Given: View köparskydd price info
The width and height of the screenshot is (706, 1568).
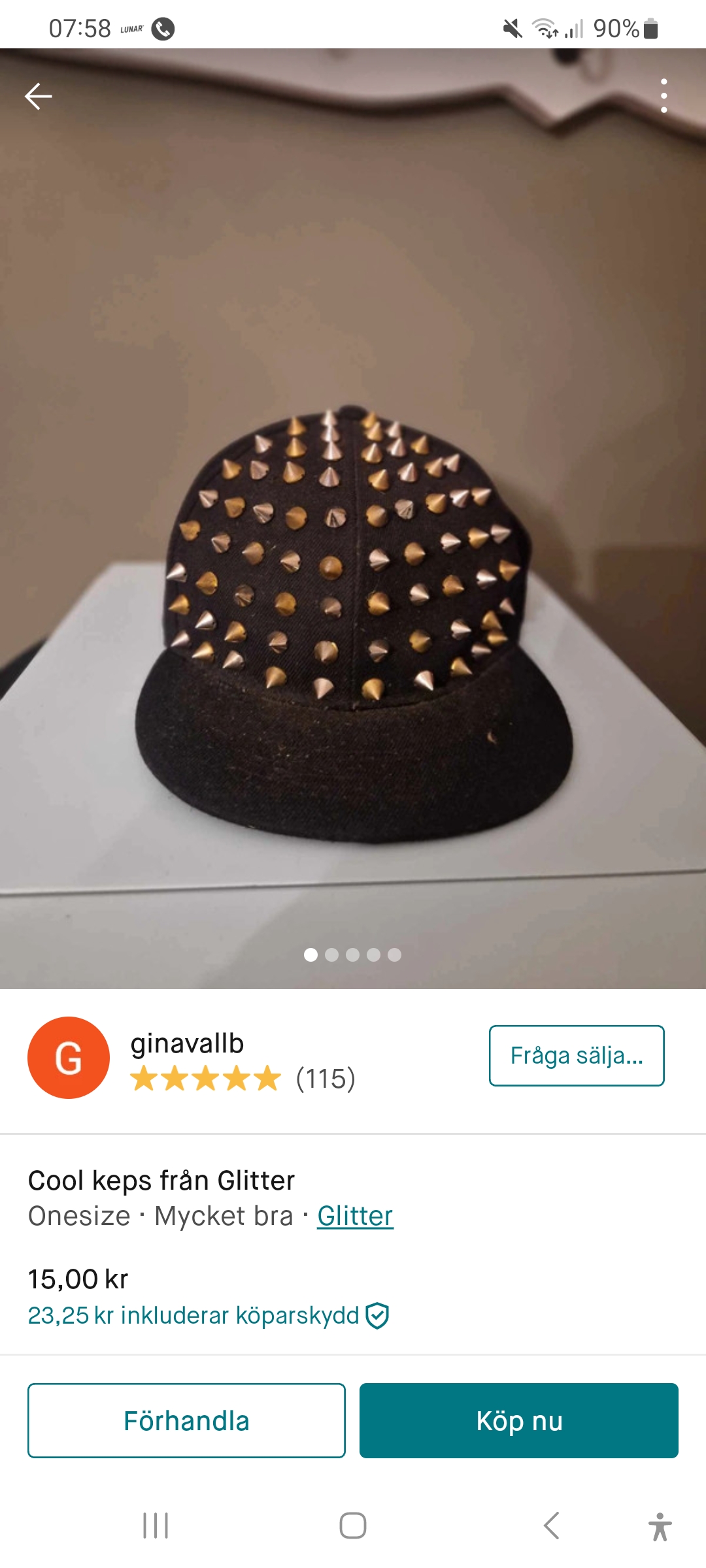Looking at the screenshot, I should pos(208,1315).
